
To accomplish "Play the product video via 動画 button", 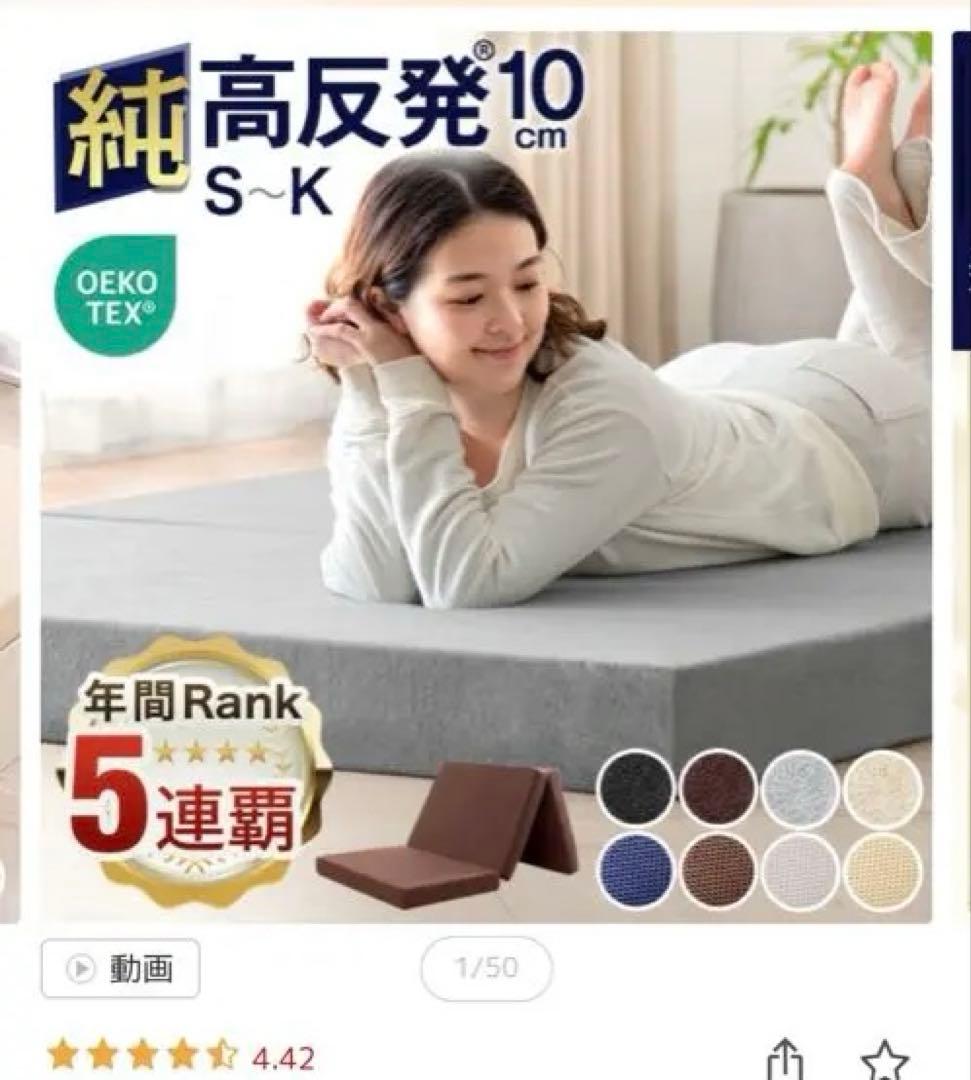I will pyautogui.click(x=120, y=968).
